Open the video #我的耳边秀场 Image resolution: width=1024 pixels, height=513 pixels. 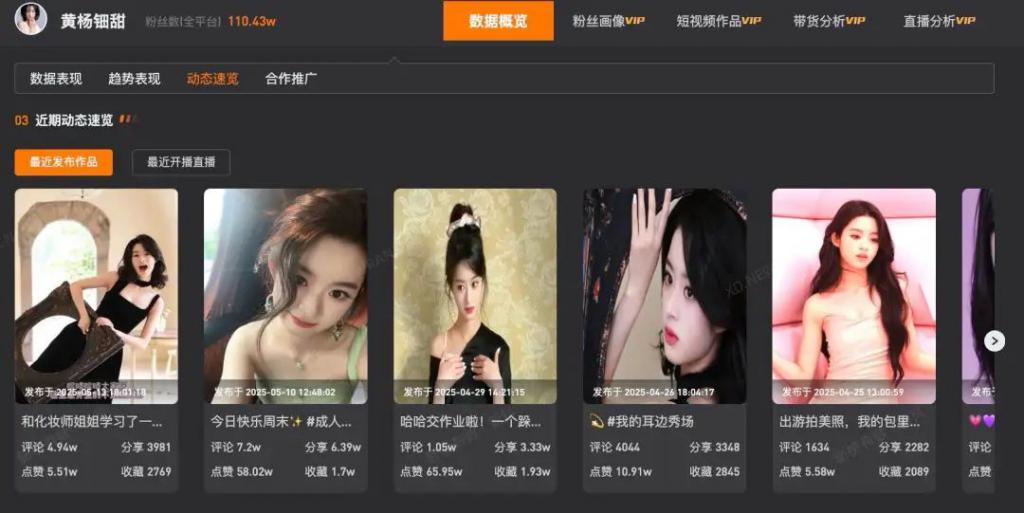[x=664, y=296]
